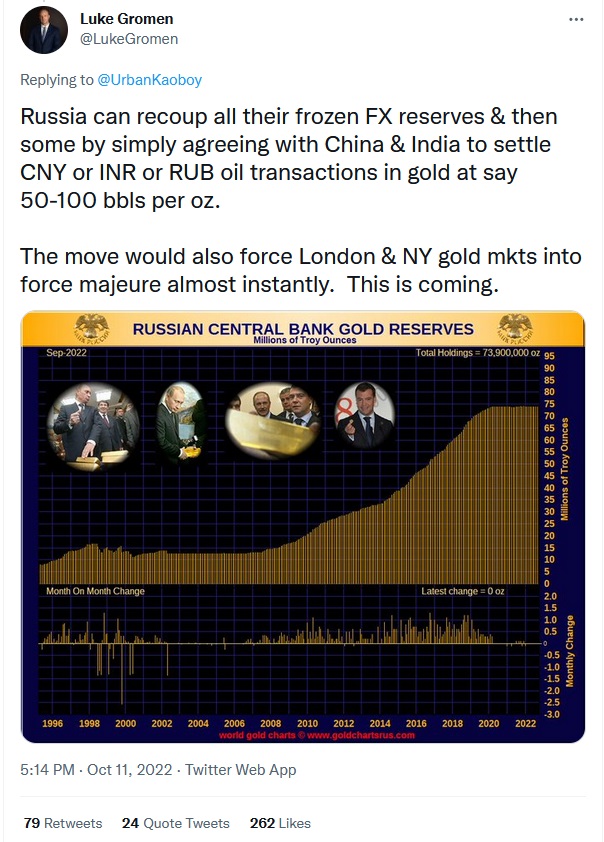Open the Luke Gromen display name
The image size is (604, 842).
tap(127, 19)
